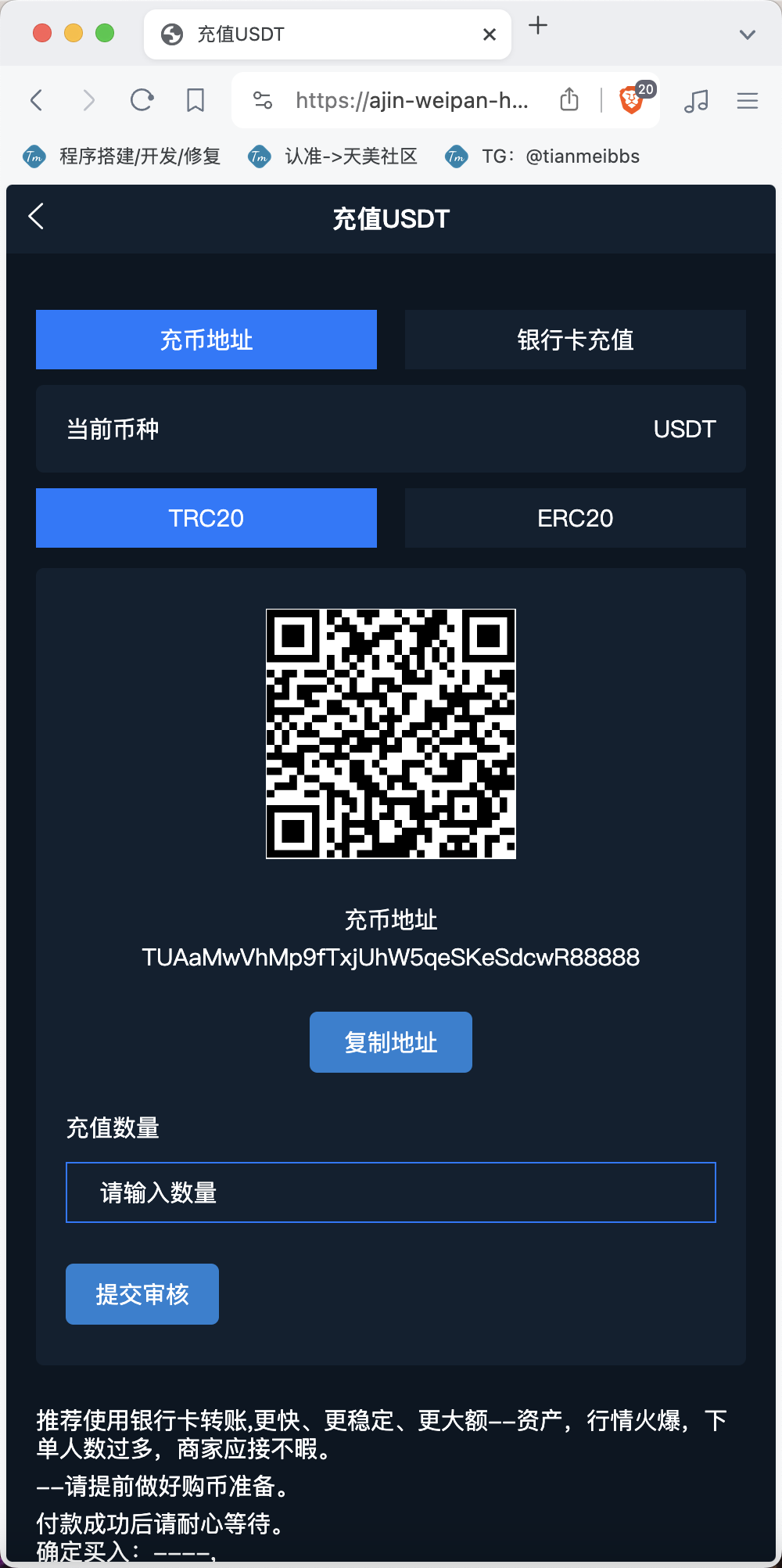Tap the 复制地址 button

pyautogui.click(x=391, y=1042)
